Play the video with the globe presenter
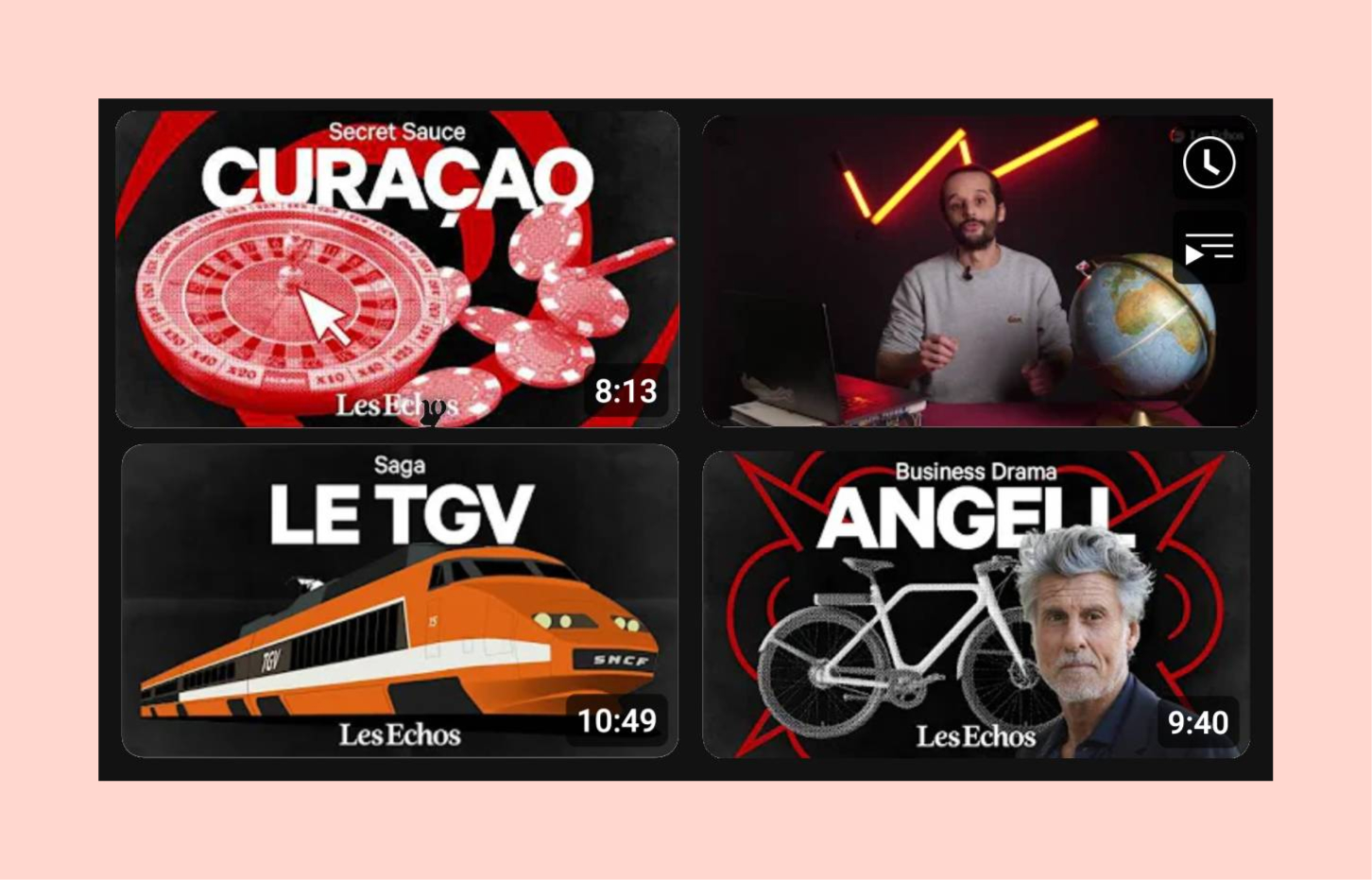The width and height of the screenshot is (1372, 880). 945,284
